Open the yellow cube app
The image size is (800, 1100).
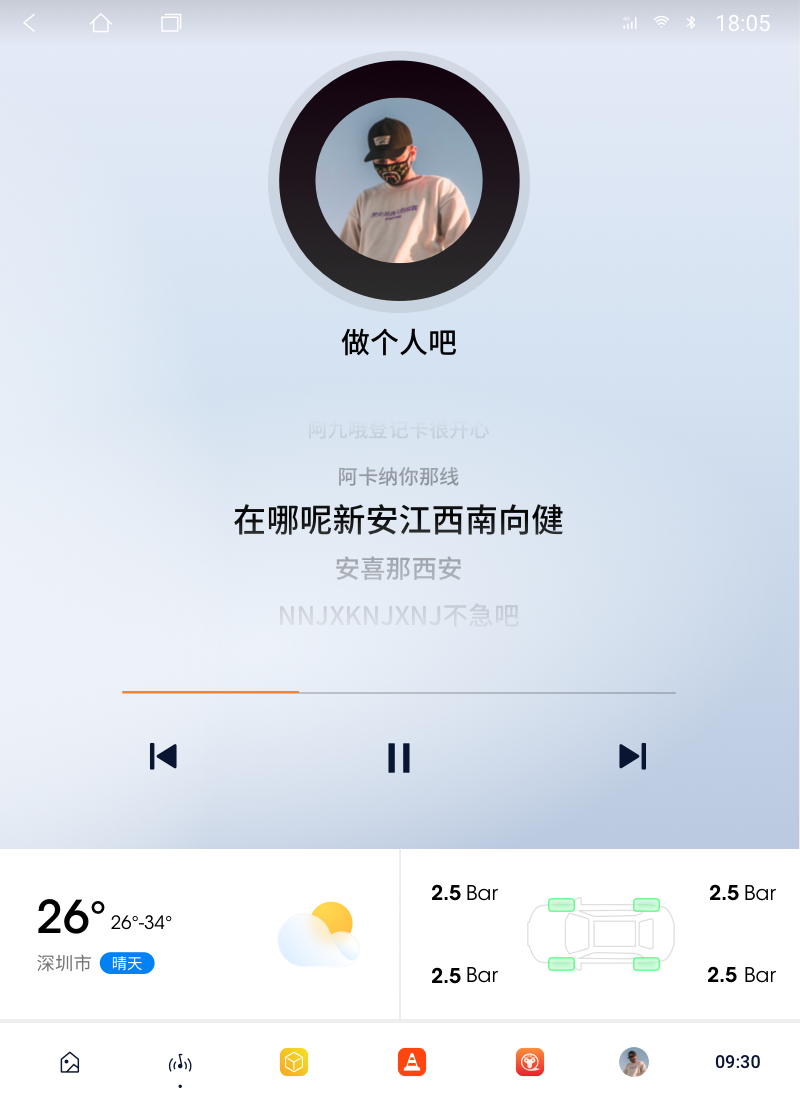(x=294, y=1062)
